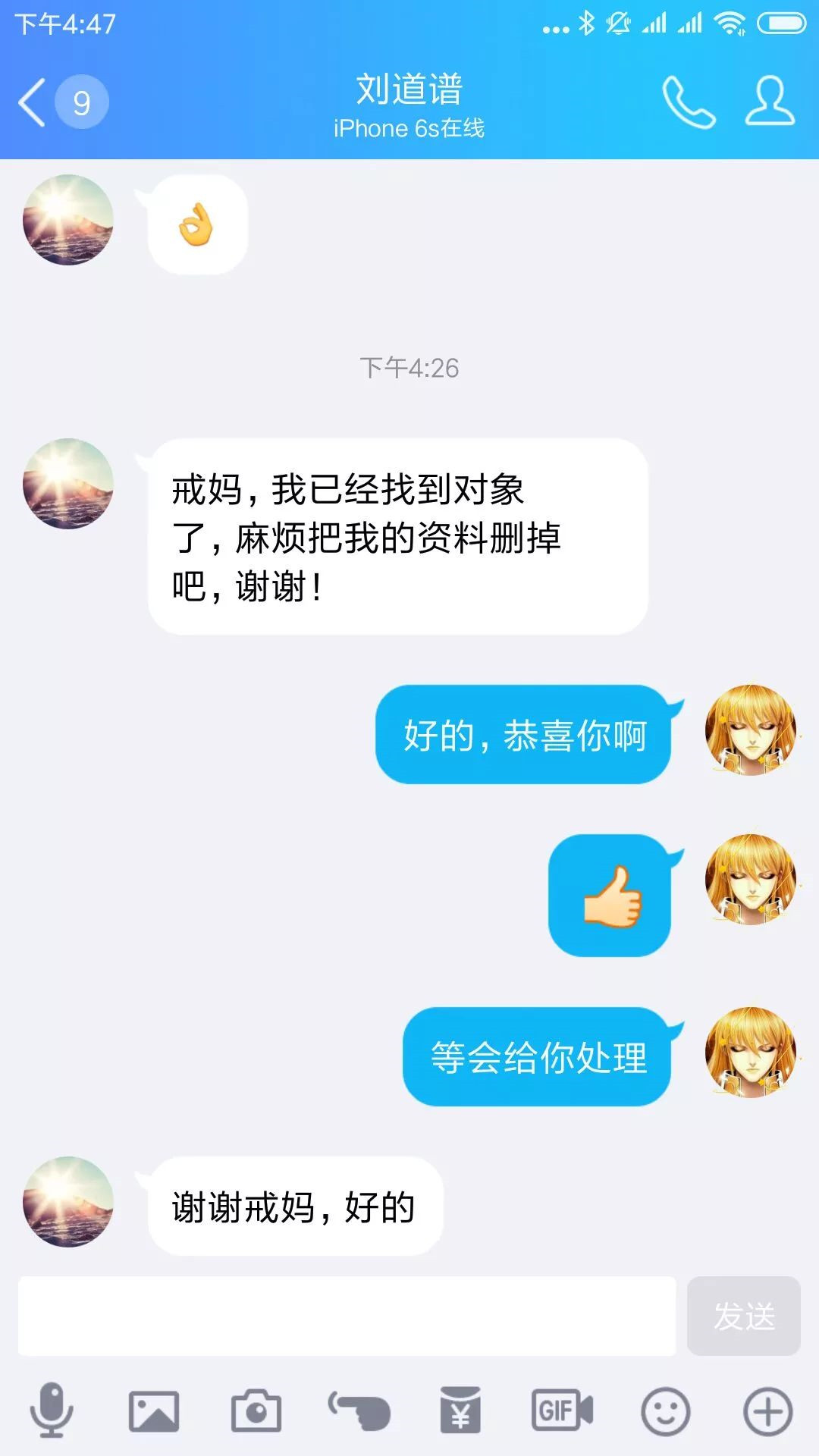The height and width of the screenshot is (1456, 819).
Task: Open the camera to take a photo
Action: point(256,1411)
